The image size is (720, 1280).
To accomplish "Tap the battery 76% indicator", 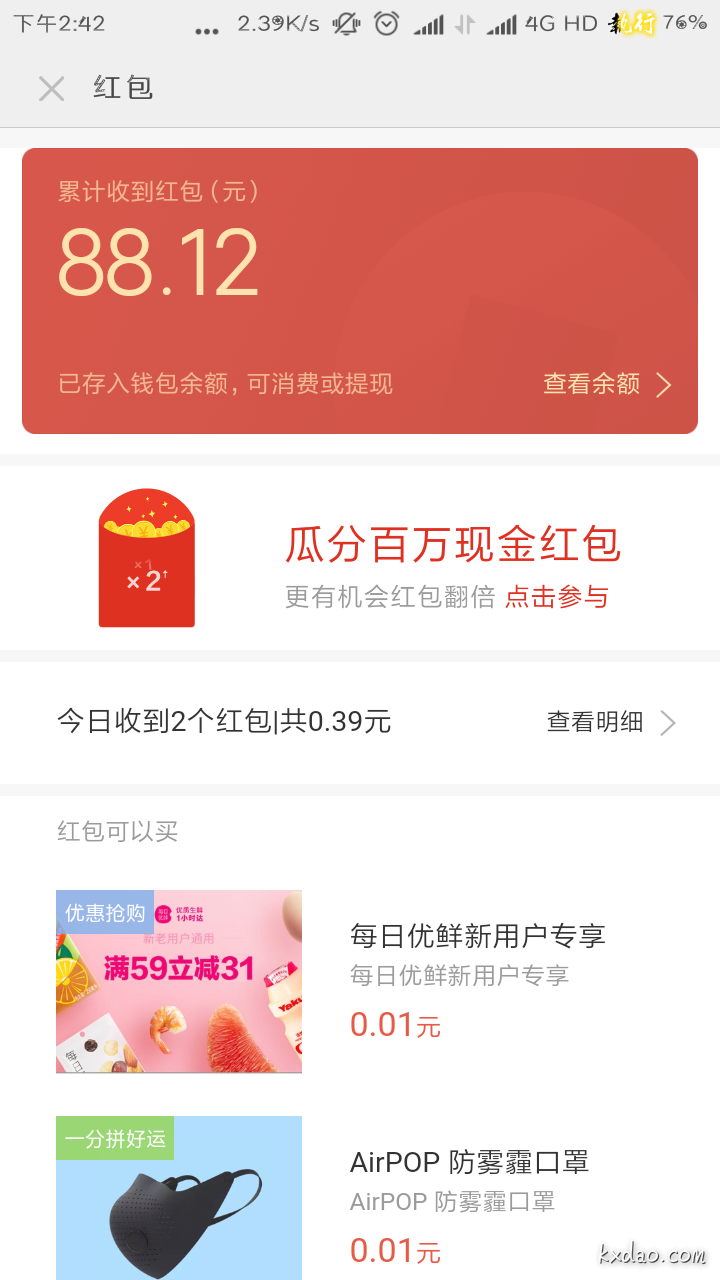I will point(682,27).
